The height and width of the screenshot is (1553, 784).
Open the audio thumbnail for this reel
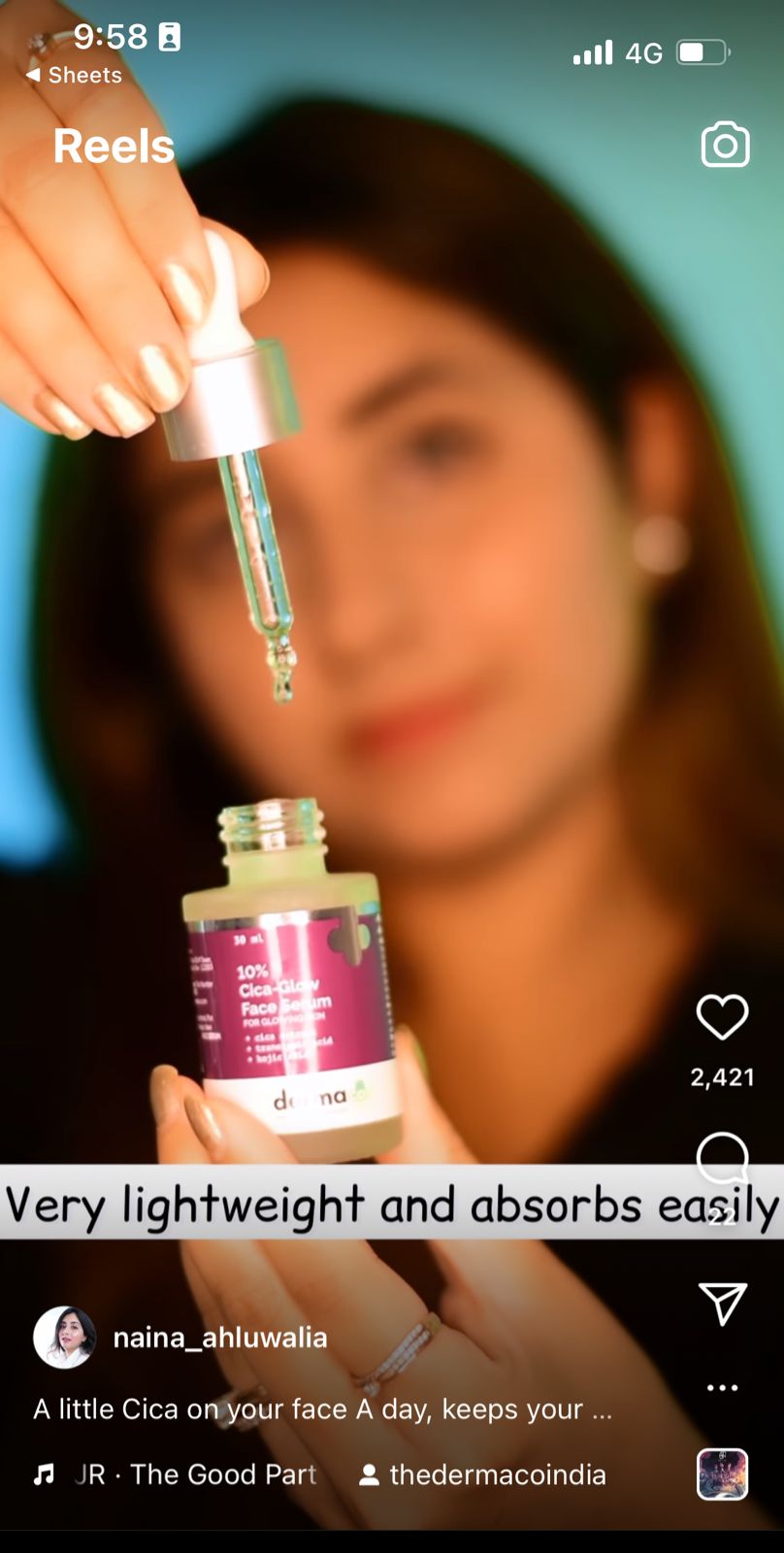pyautogui.click(x=722, y=1474)
